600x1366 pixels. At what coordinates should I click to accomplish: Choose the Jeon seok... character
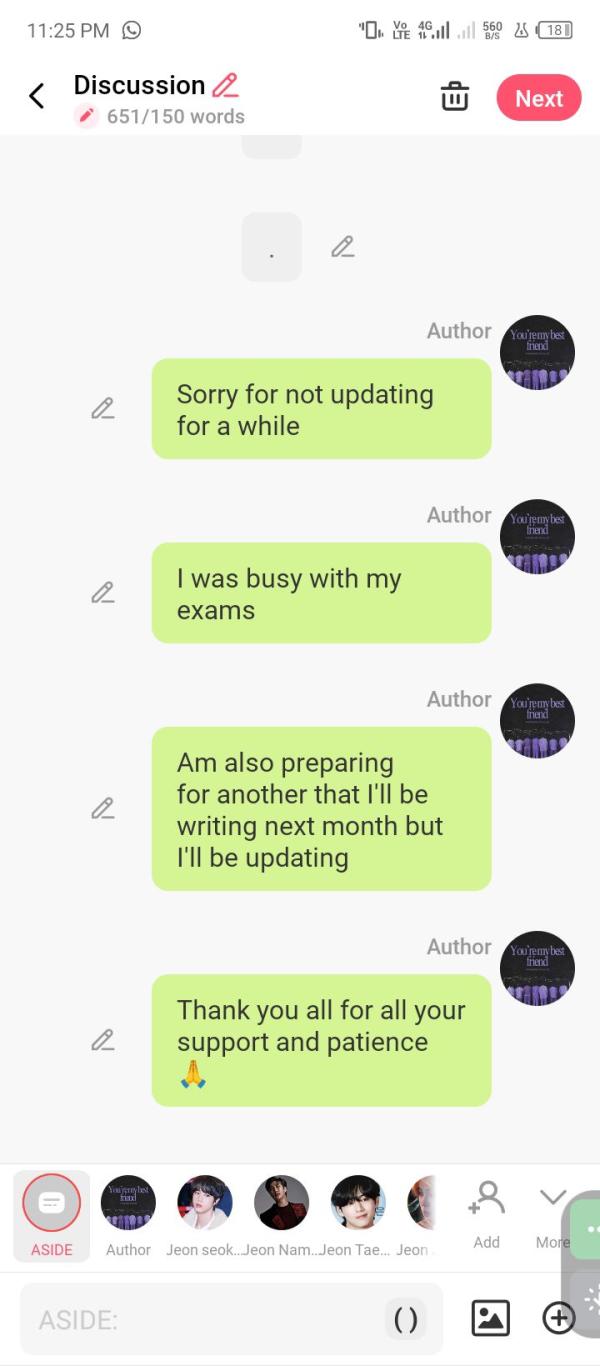[204, 1214]
